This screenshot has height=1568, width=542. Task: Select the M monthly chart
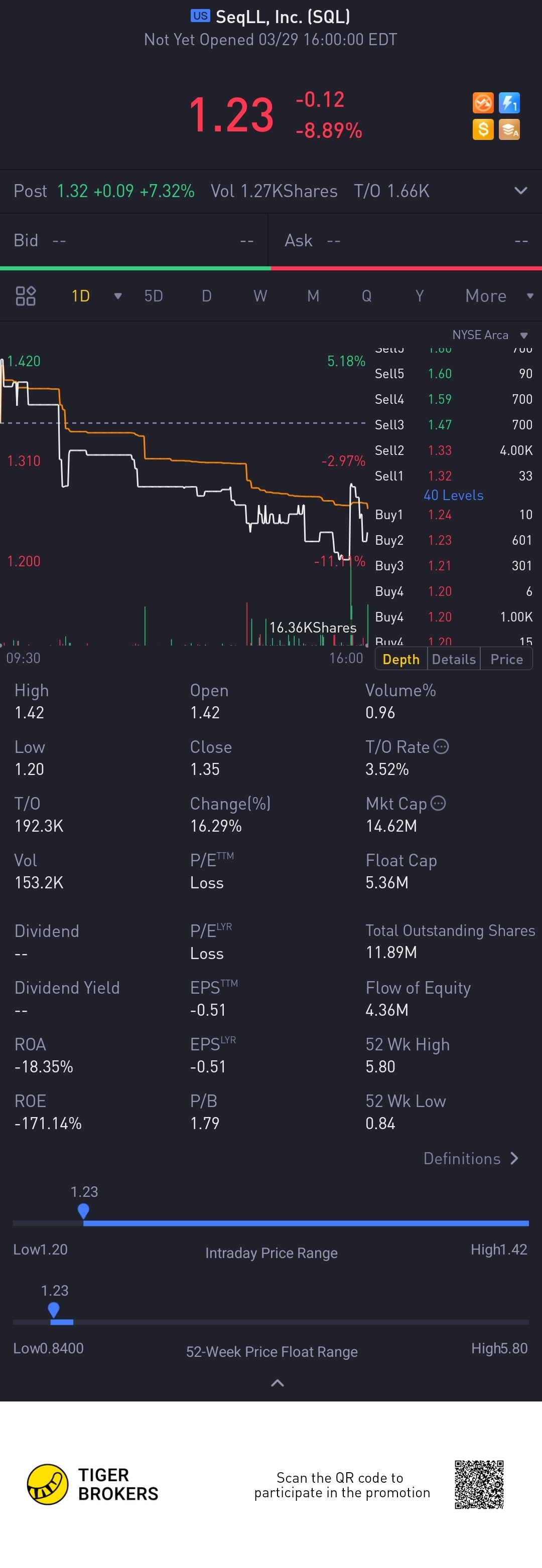(313, 296)
